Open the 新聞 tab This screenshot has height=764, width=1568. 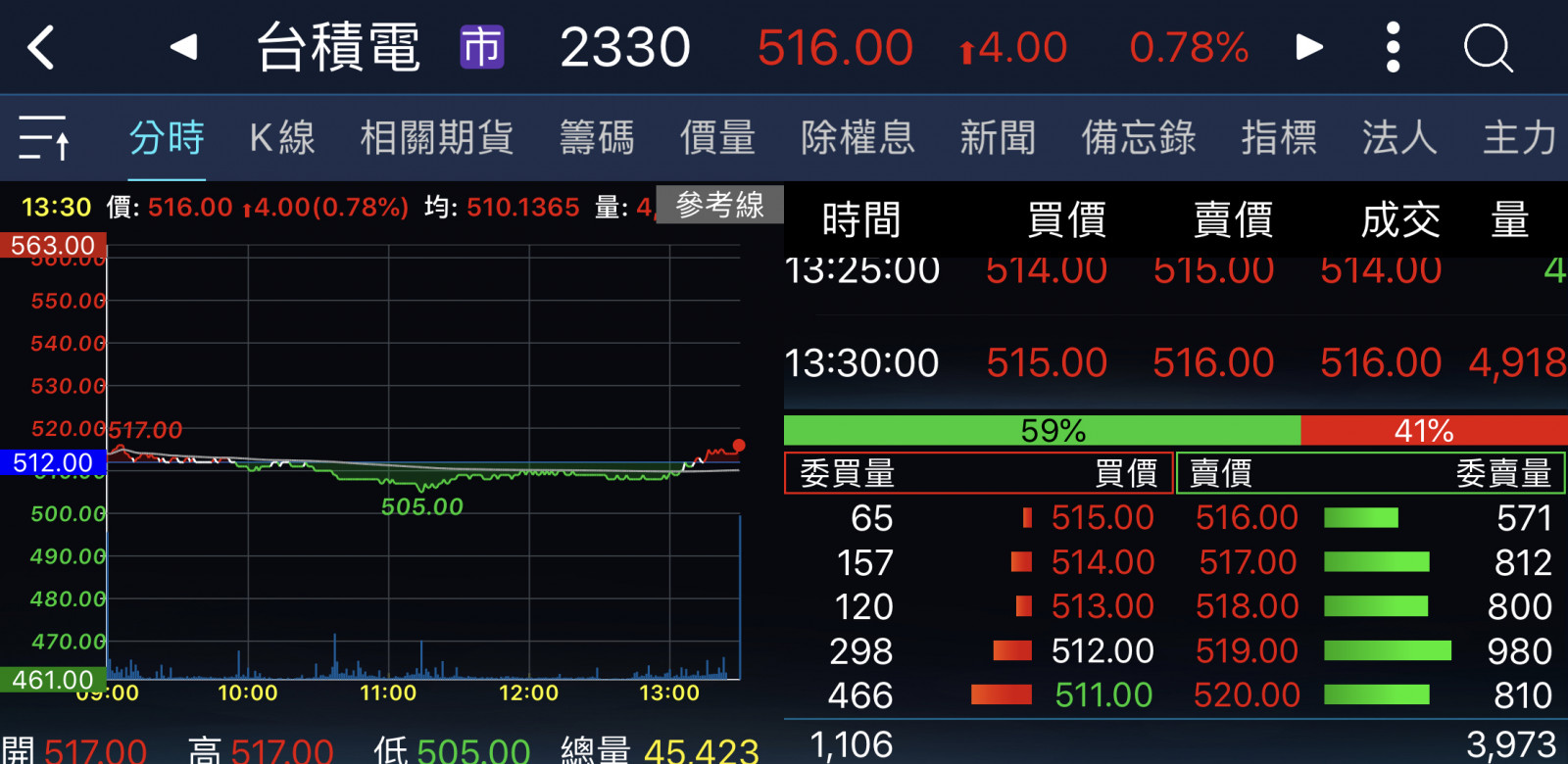[x=998, y=137]
